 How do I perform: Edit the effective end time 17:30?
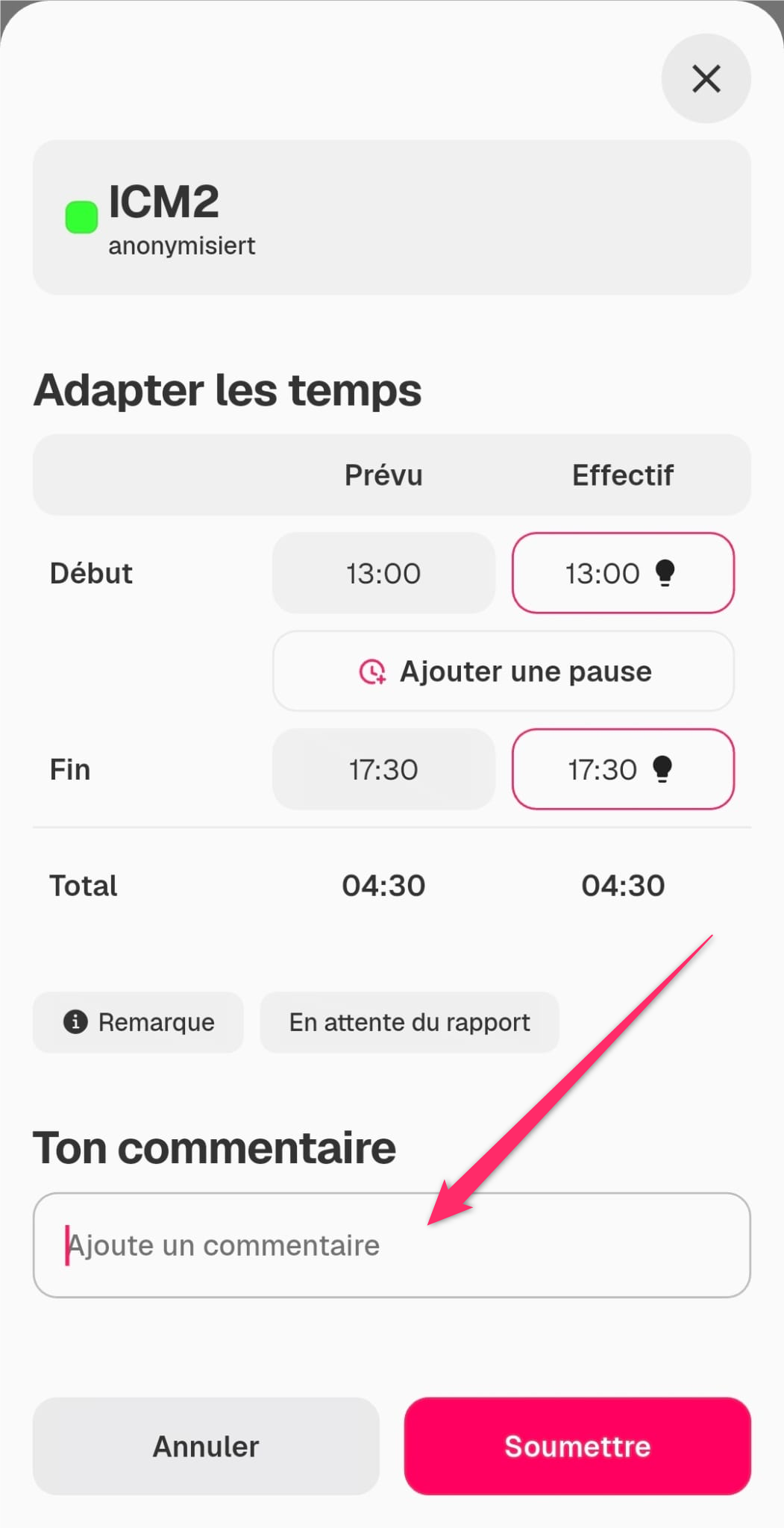[623, 769]
